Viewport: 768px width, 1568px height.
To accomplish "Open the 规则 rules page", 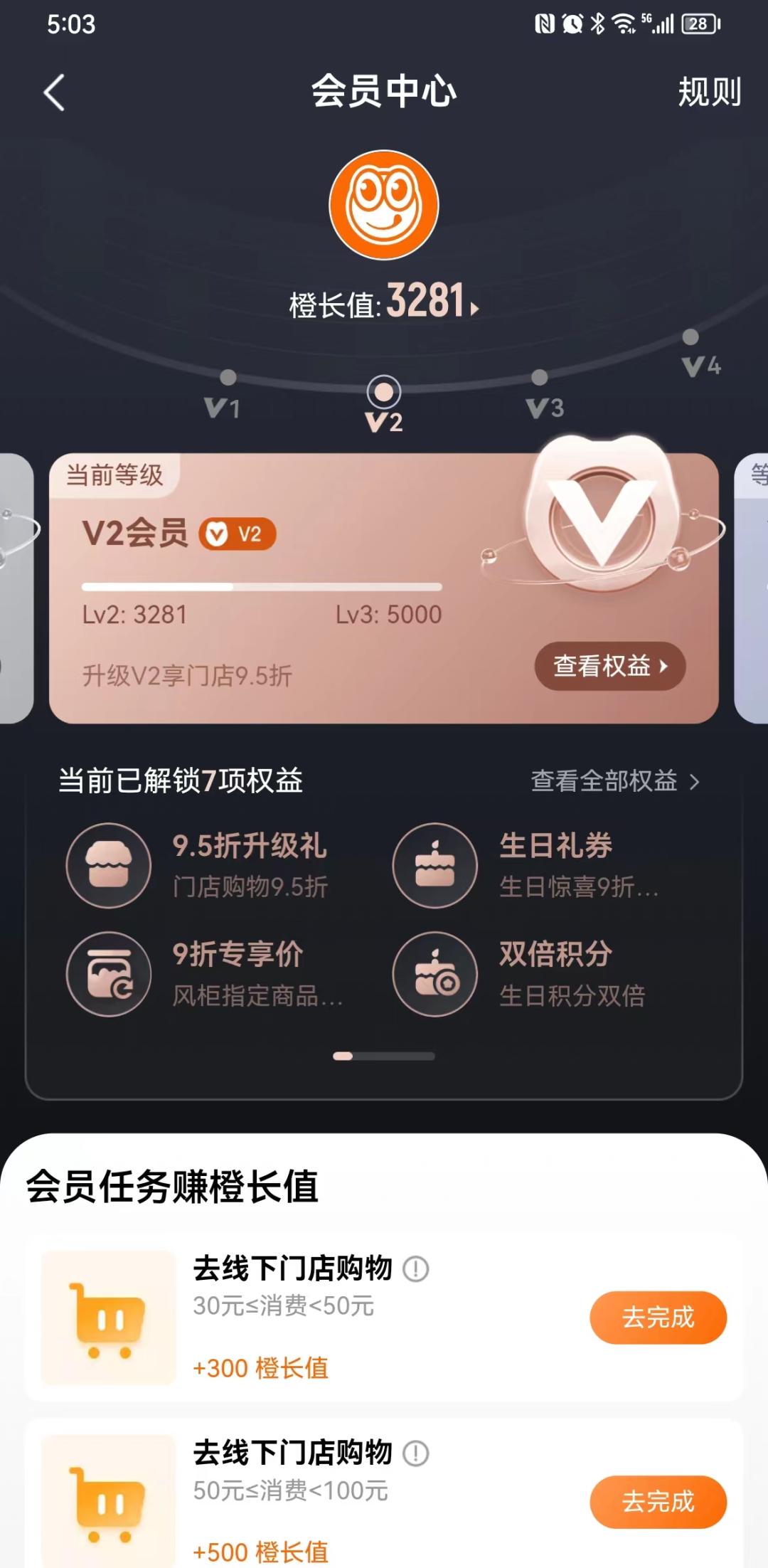I will point(709,92).
